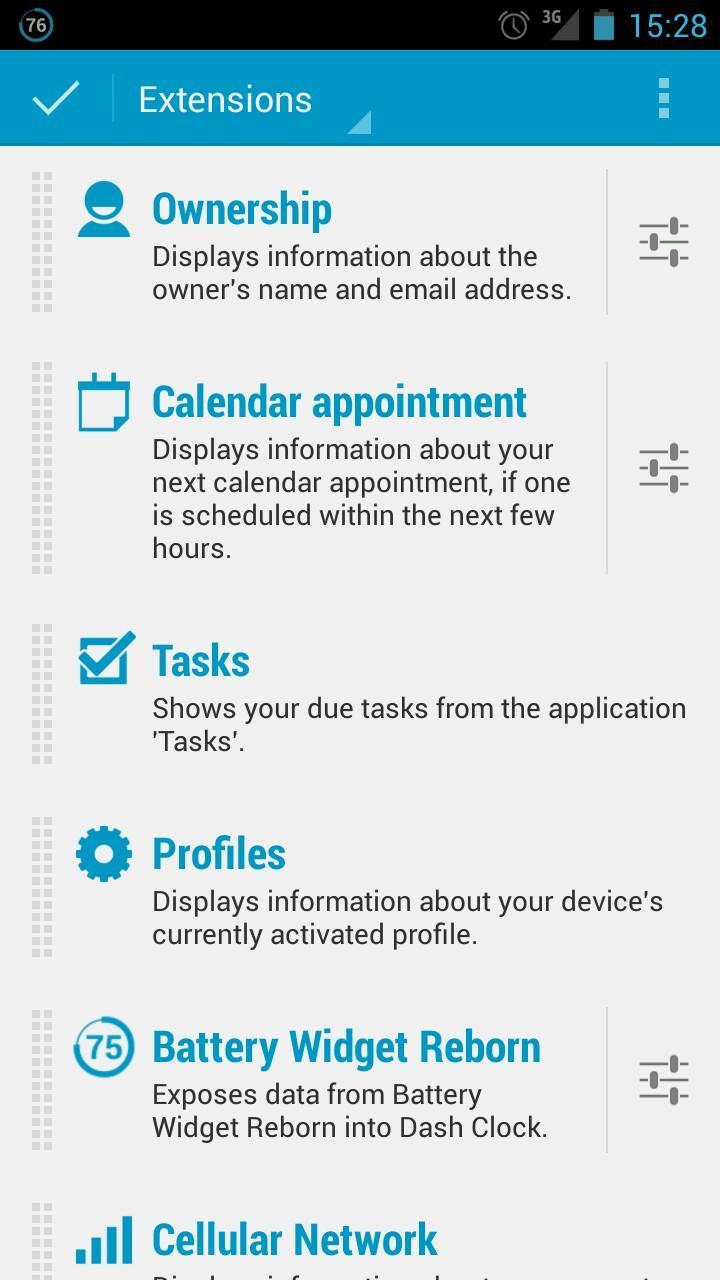The height and width of the screenshot is (1280, 720).
Task: Open the overflow menu
Action: point(662,98)
